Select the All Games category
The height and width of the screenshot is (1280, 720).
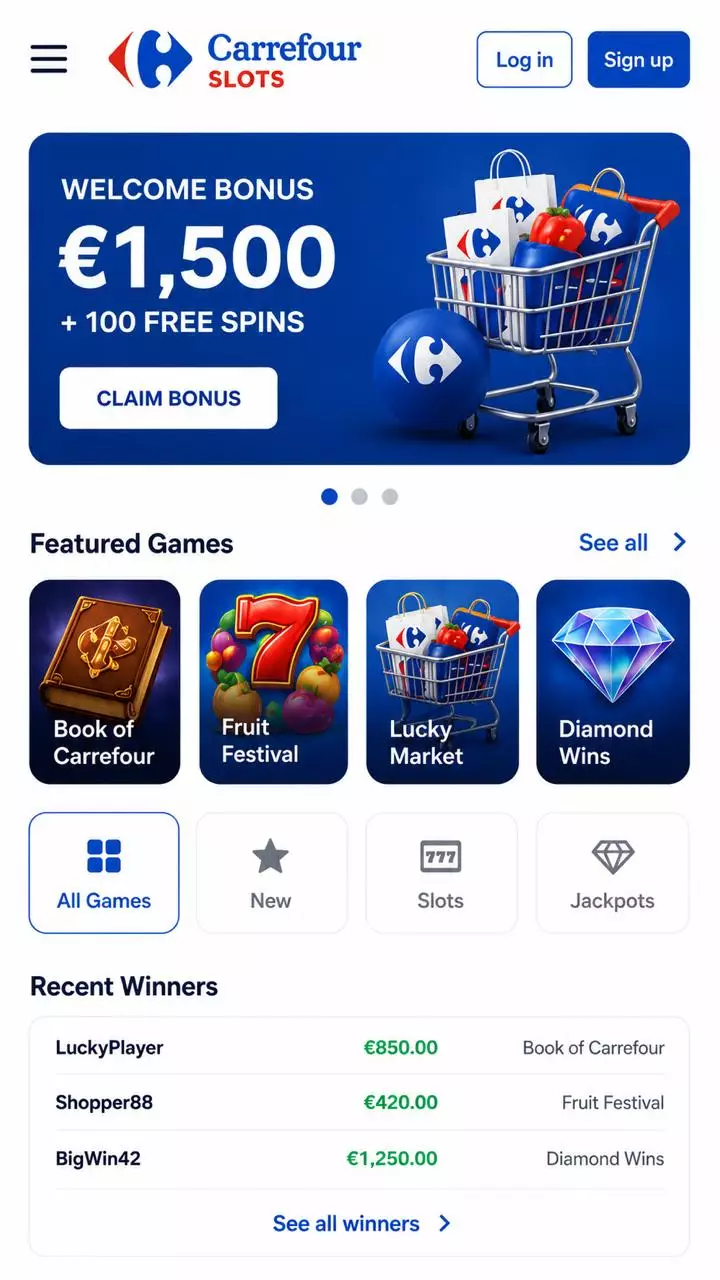click(x=104, y=873)
